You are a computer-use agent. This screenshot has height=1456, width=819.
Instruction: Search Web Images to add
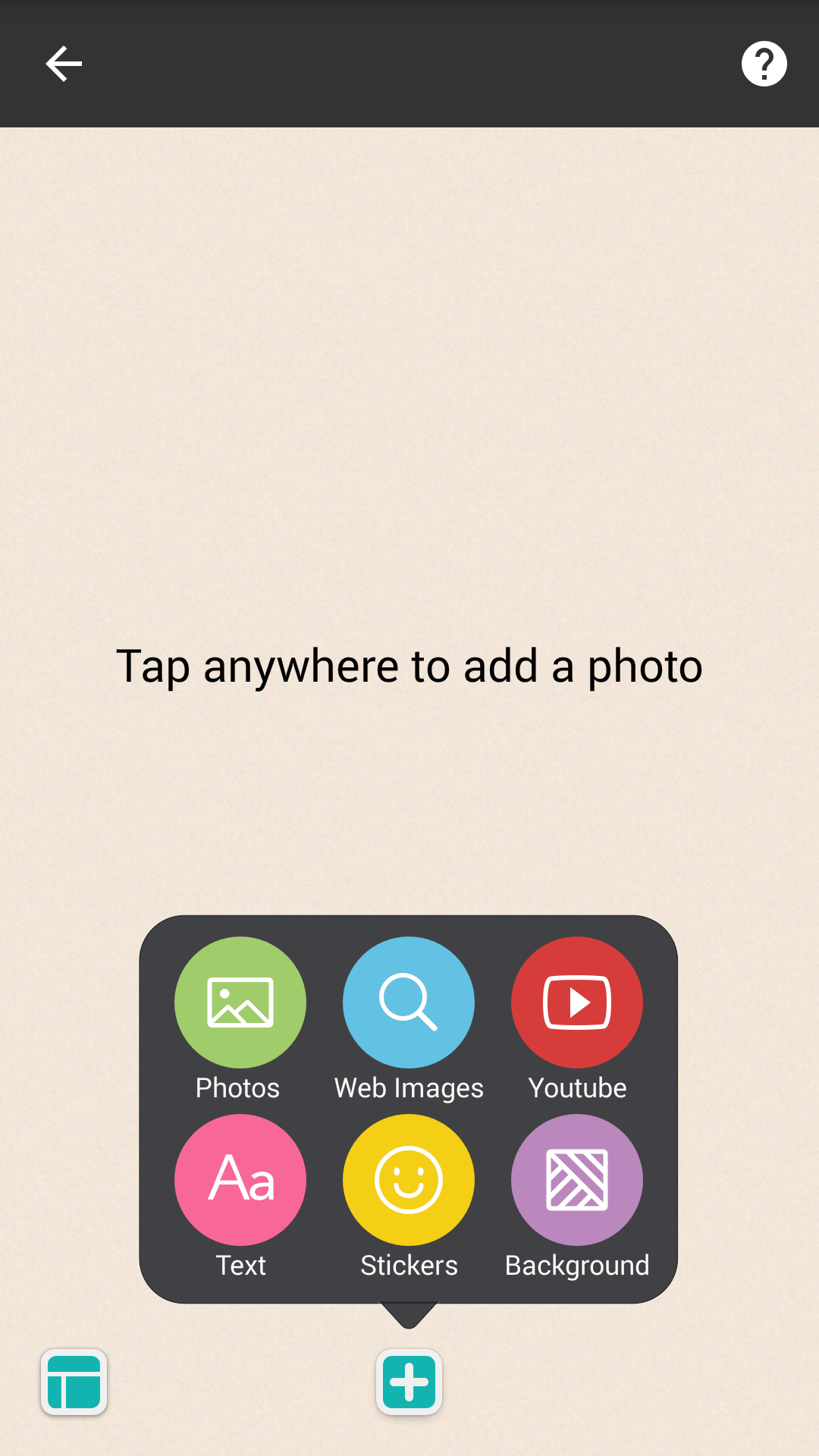pyautogui.click(x=409, y=1003)
